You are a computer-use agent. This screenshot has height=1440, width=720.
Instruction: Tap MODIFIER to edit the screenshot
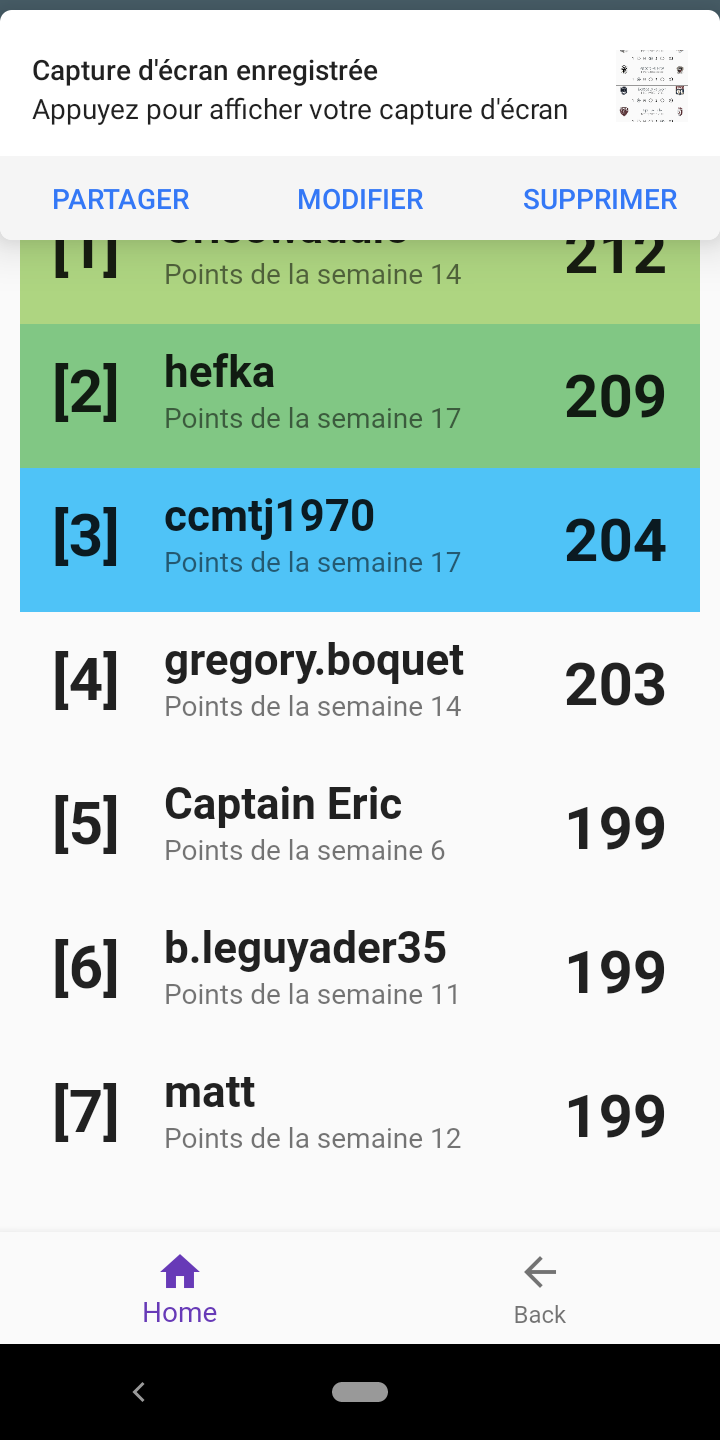point(360,199)
